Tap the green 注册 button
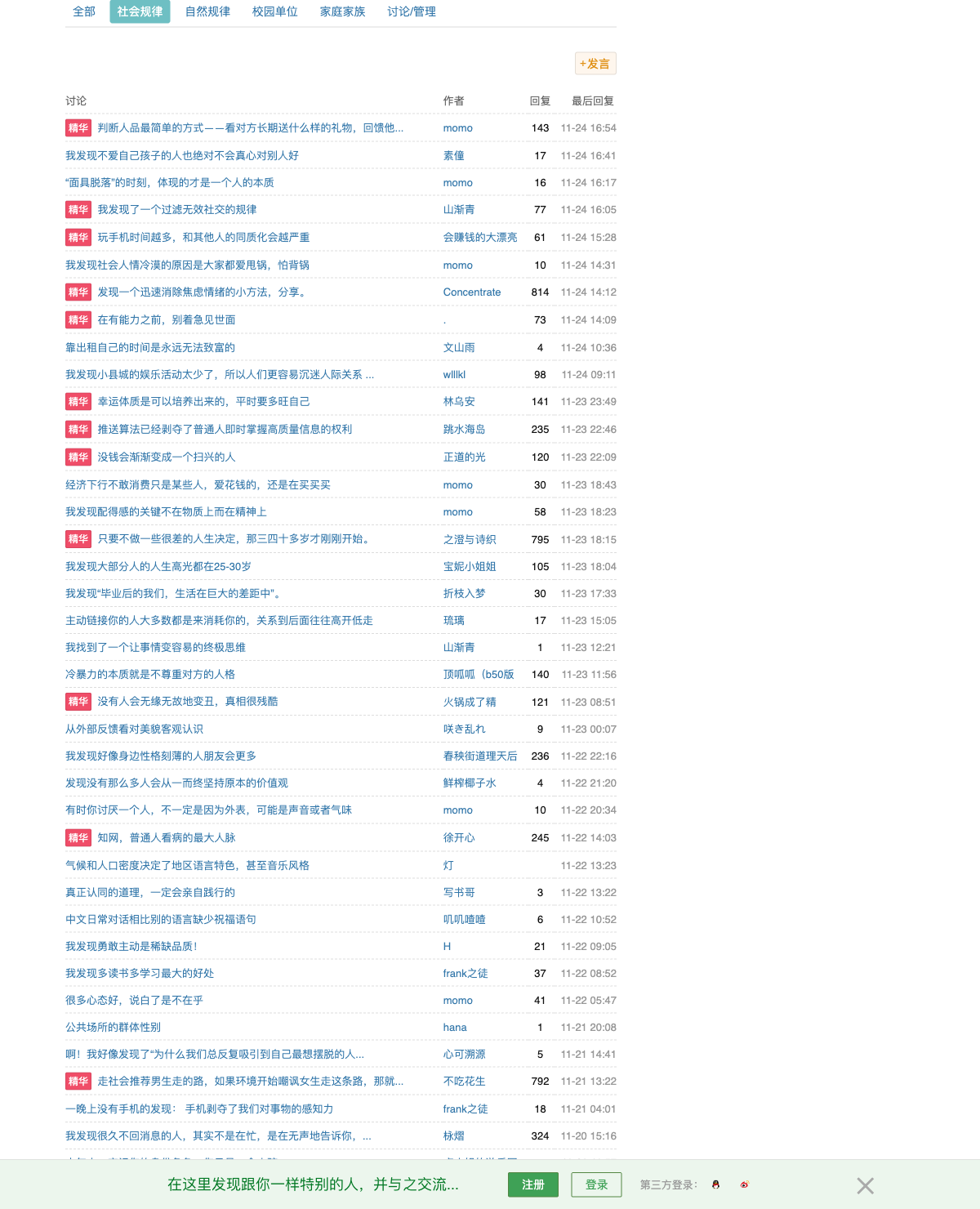980x1209 pixels. click(533, 1184)
